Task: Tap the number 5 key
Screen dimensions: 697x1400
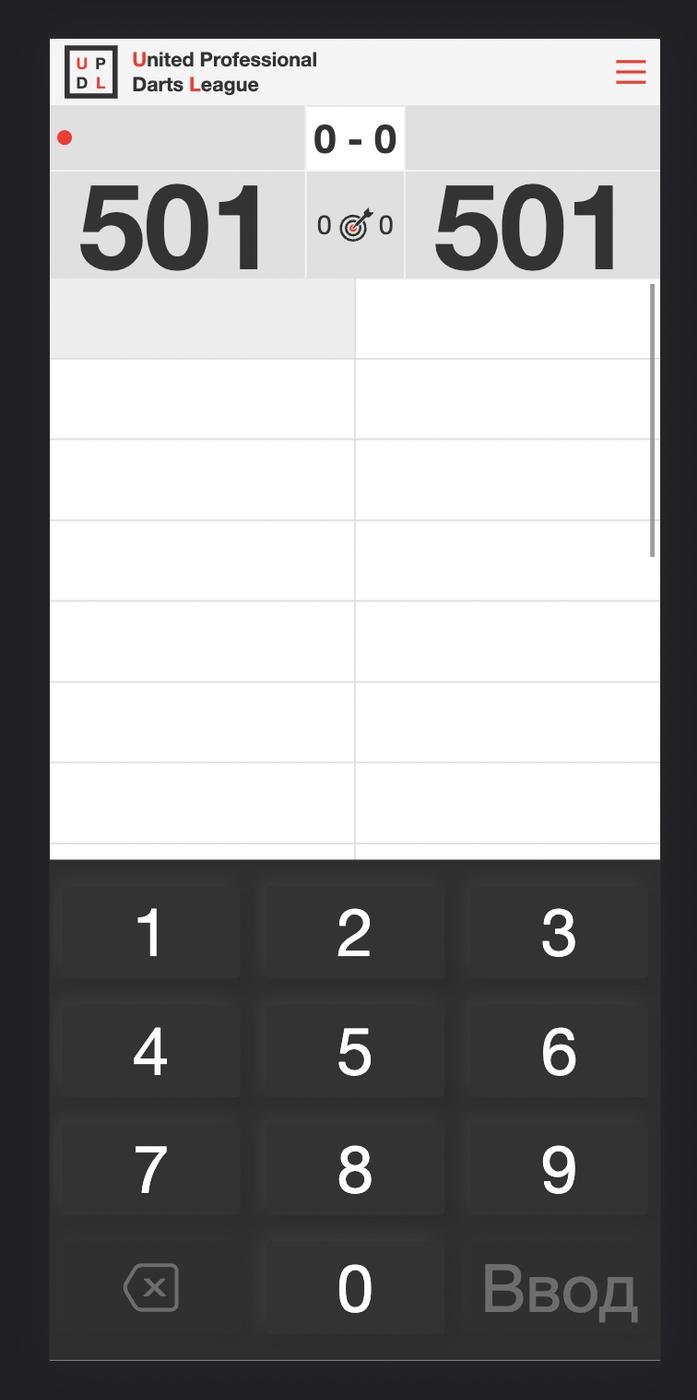Action: pyautogui.click(x=354, y=1051)
